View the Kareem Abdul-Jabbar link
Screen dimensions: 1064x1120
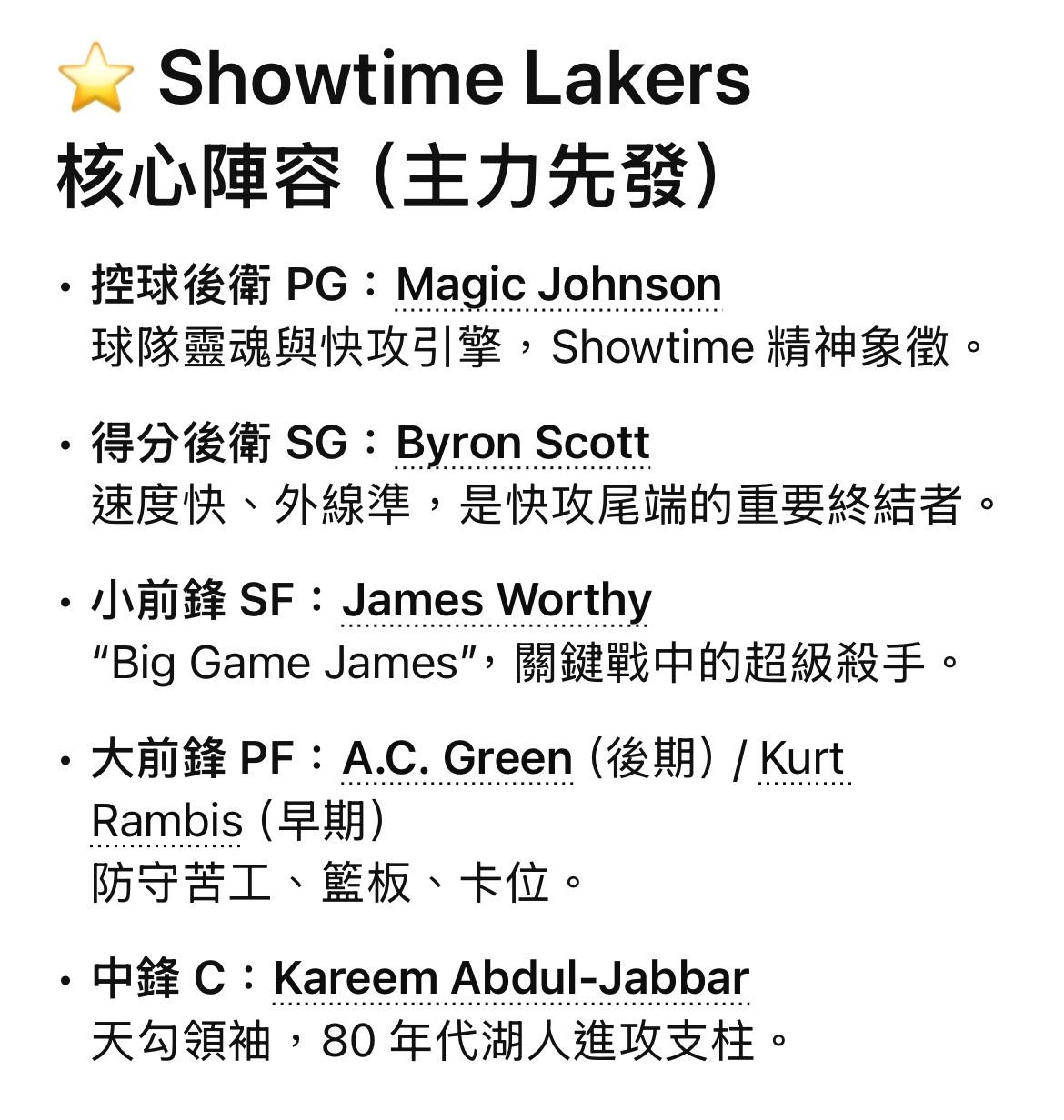point(510,979)
